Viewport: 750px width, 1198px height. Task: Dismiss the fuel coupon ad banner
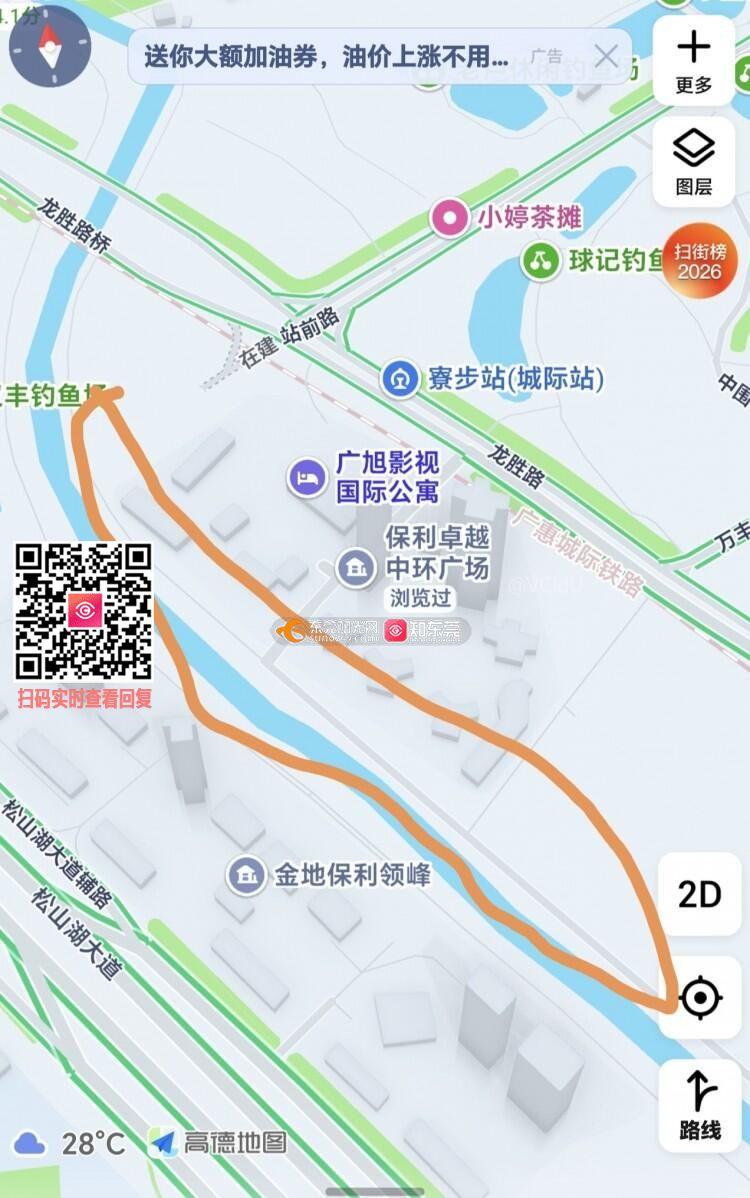click(x=606, y=56)
